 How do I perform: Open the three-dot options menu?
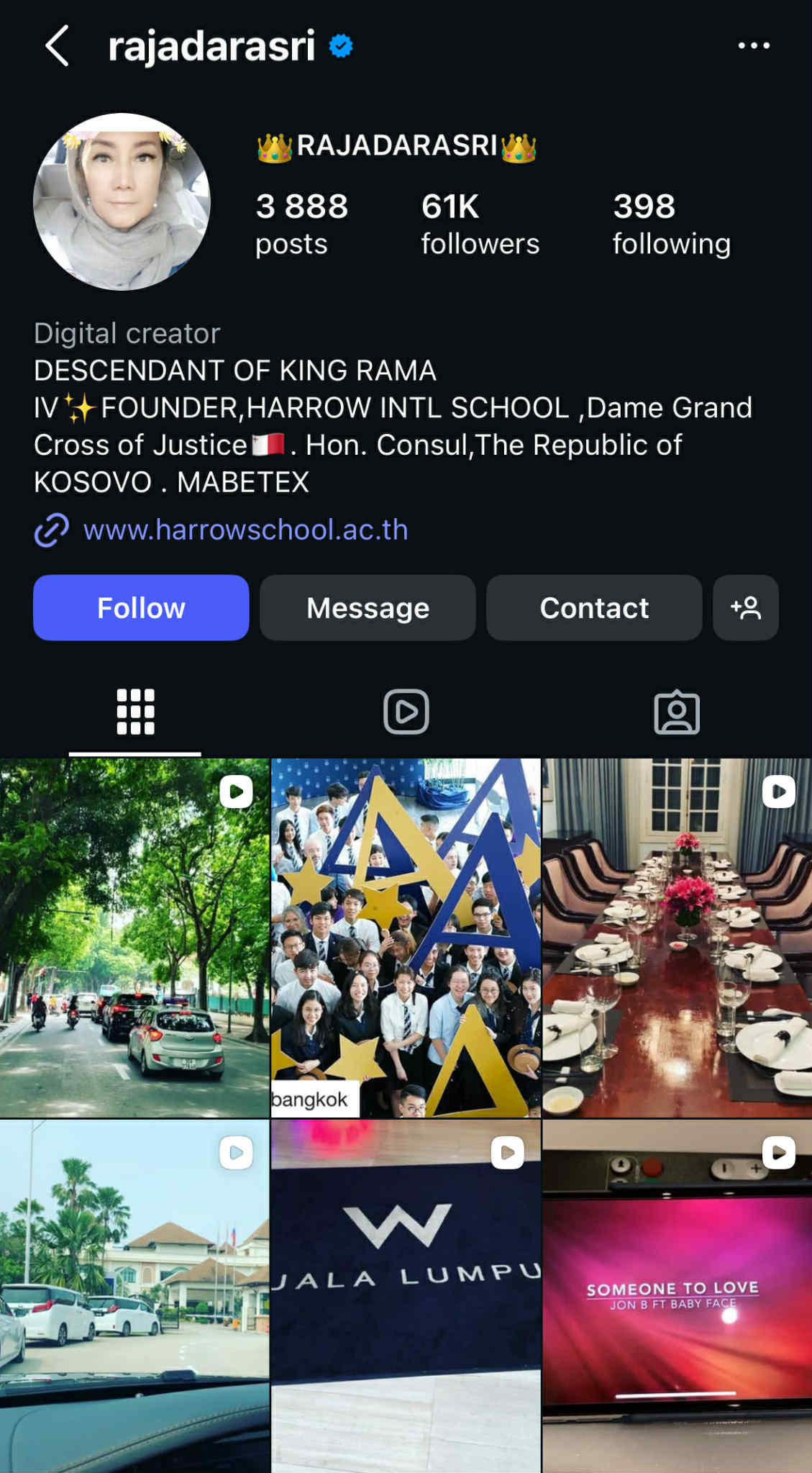[753, 46]
